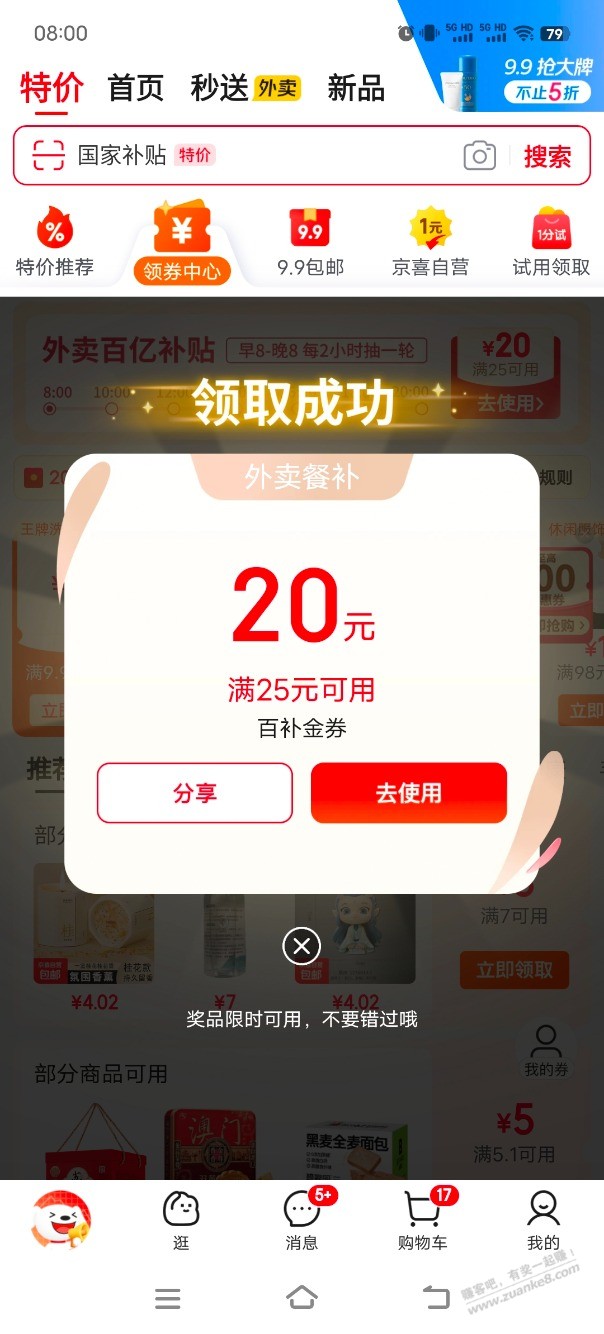The height and width of the screenshot is (1334, 604).
Task: Switch to the 首页 tab
Action: pyautogui.click(x=135, y=88)
